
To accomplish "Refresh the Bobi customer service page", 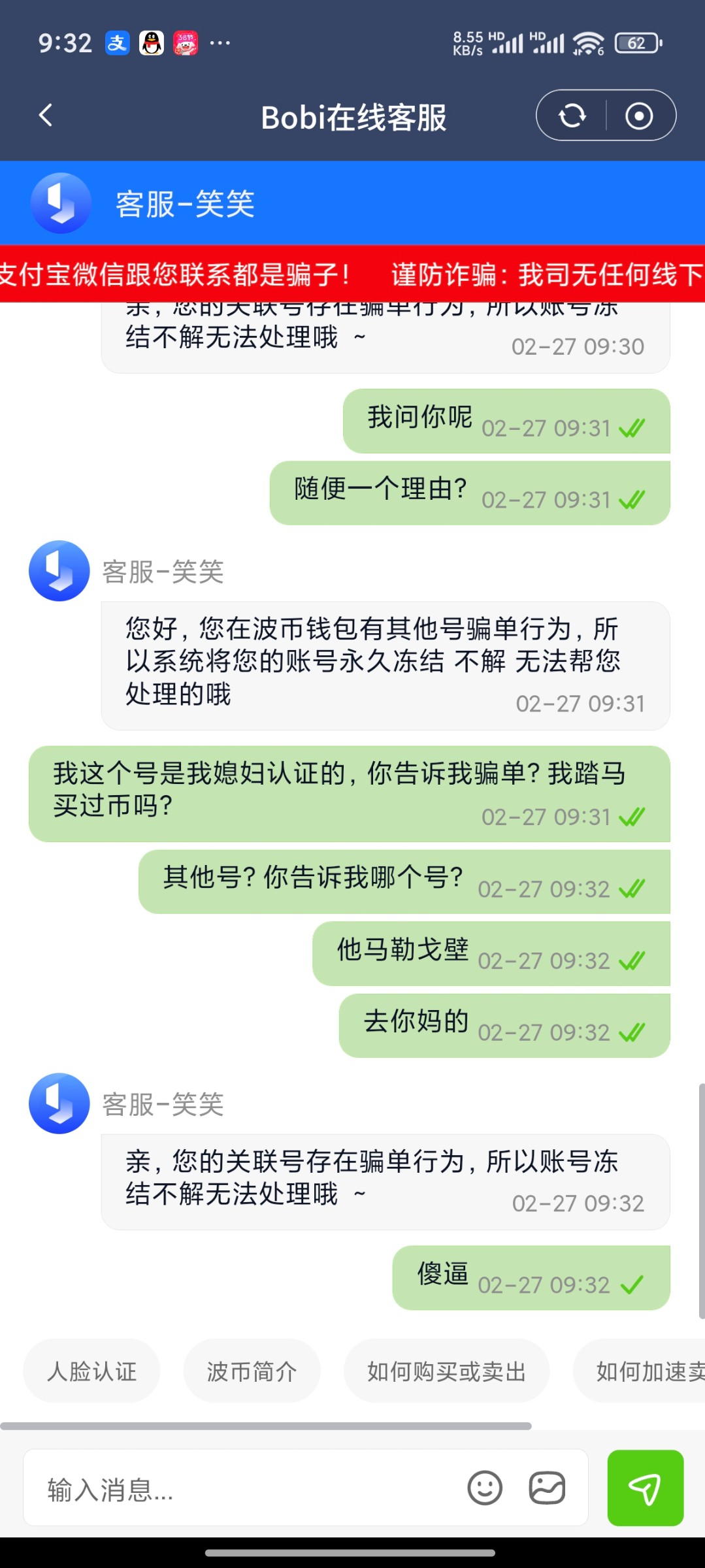I will click(x=572, y=116).
